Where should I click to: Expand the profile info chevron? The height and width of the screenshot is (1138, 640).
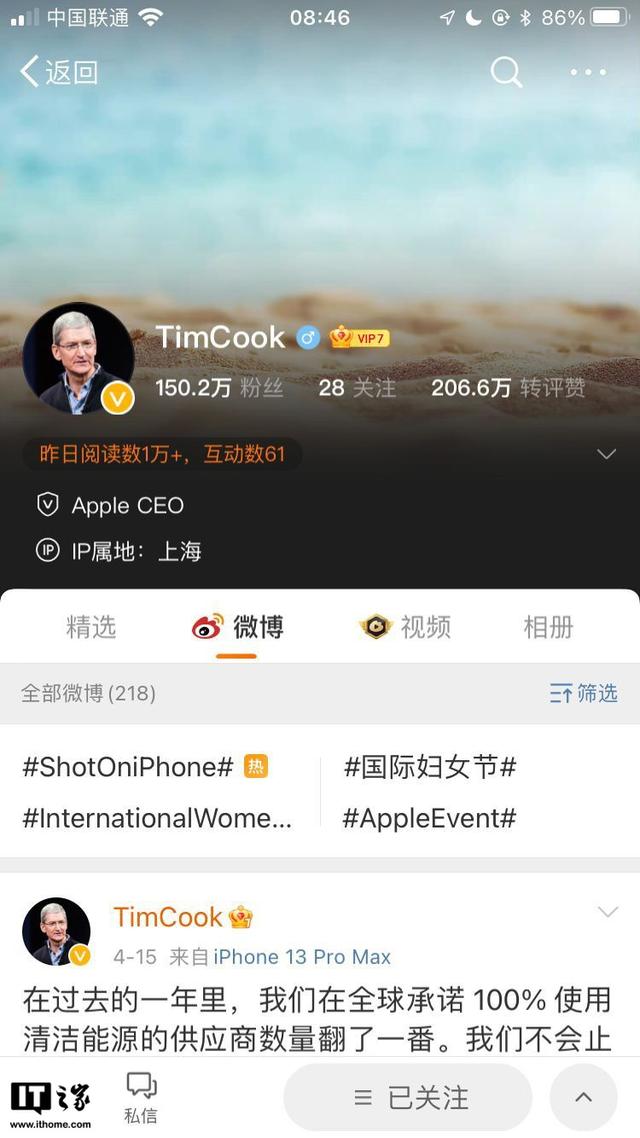coord(606,454)
